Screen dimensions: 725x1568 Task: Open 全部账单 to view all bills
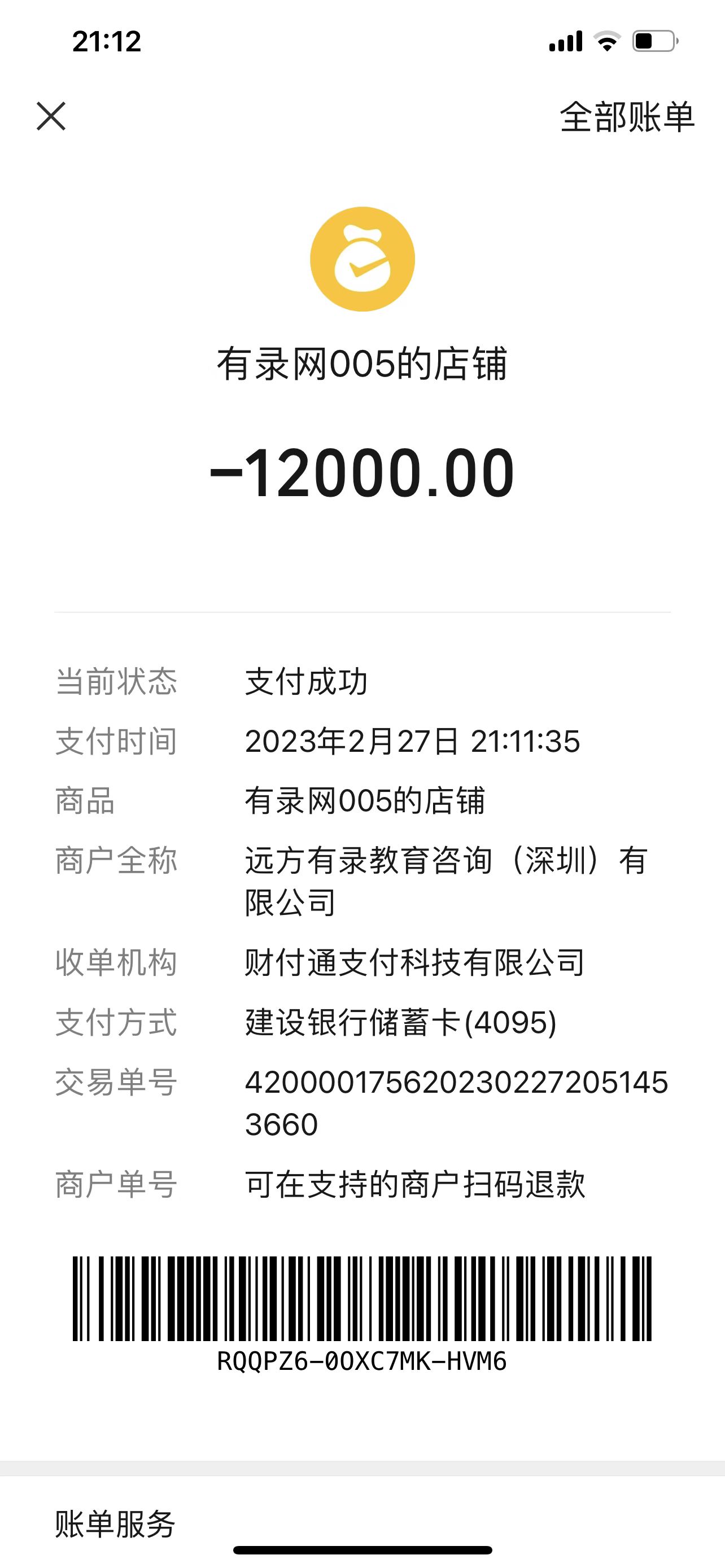[626, 117]
